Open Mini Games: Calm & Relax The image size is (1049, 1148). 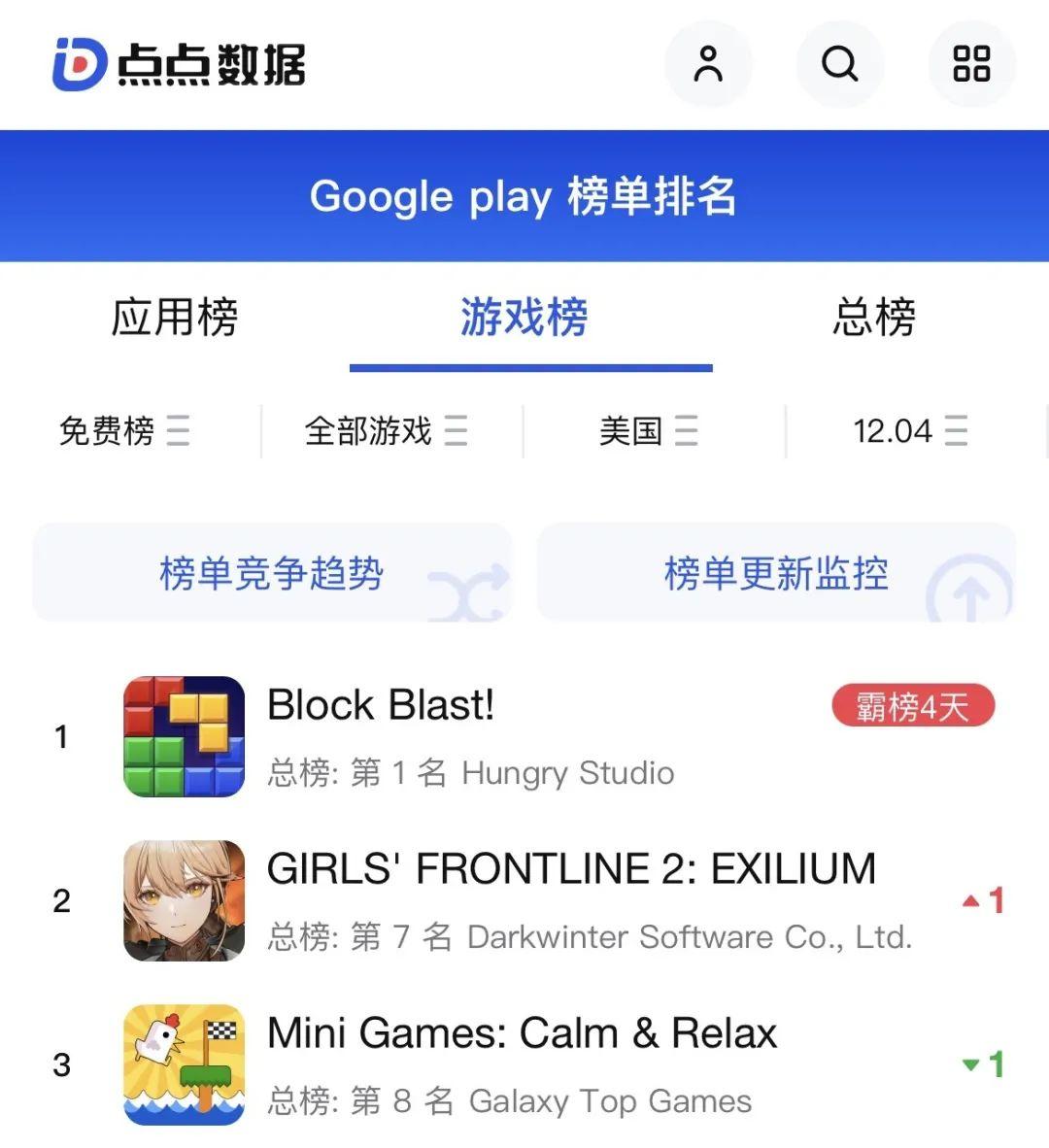coord(522,1033)
